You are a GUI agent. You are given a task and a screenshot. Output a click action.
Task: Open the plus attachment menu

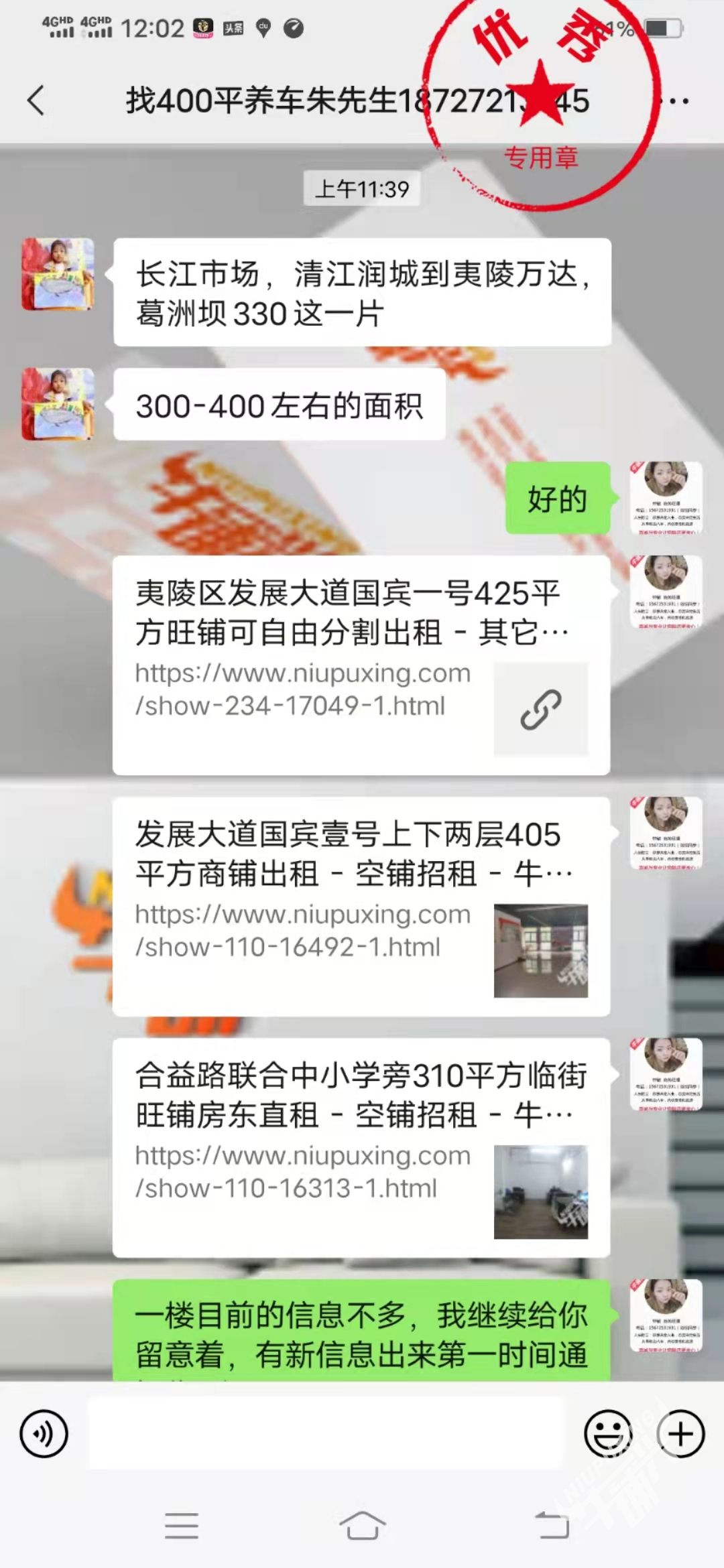point(681,1434)
